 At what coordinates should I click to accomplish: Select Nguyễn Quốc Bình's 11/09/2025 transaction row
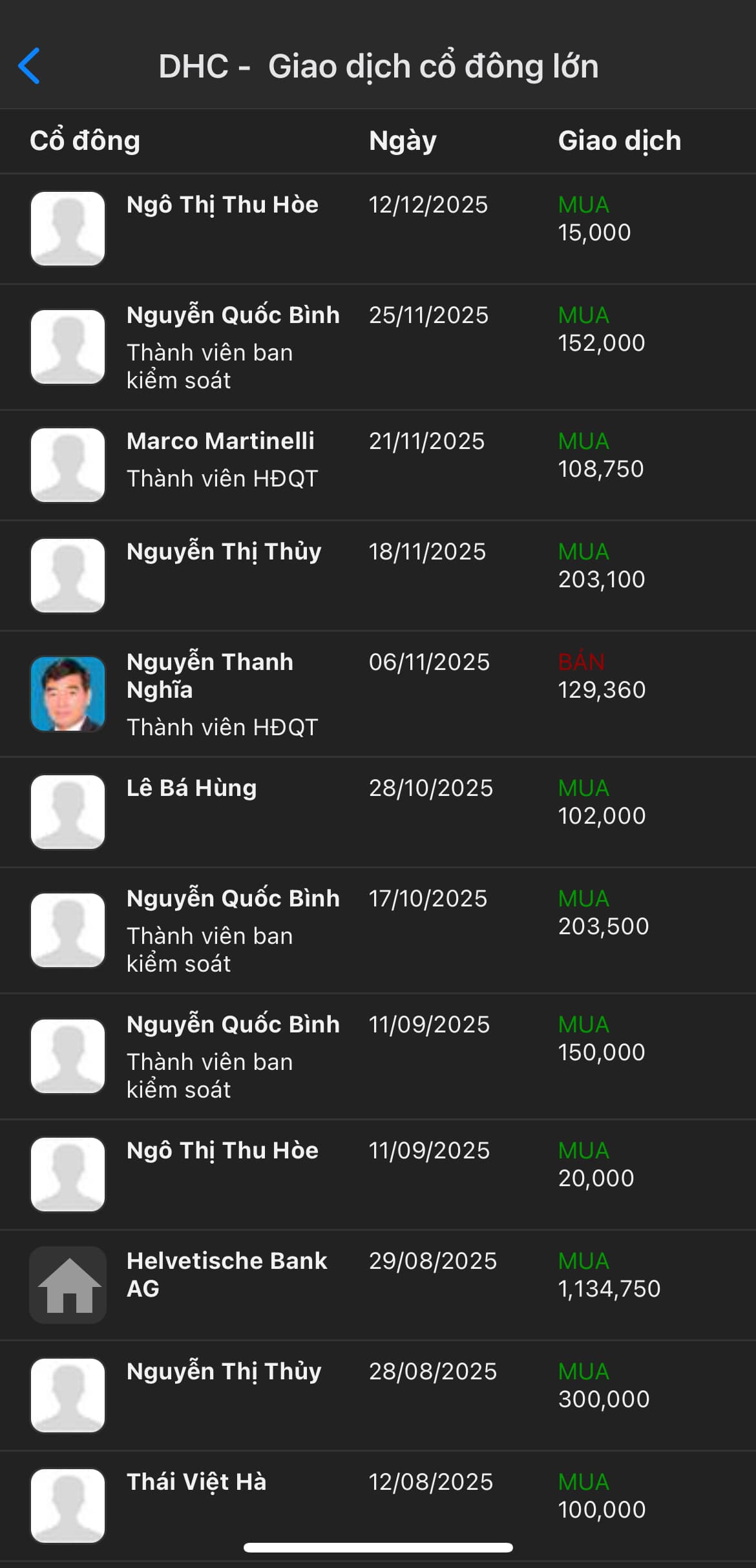[x=378, y=1056]
